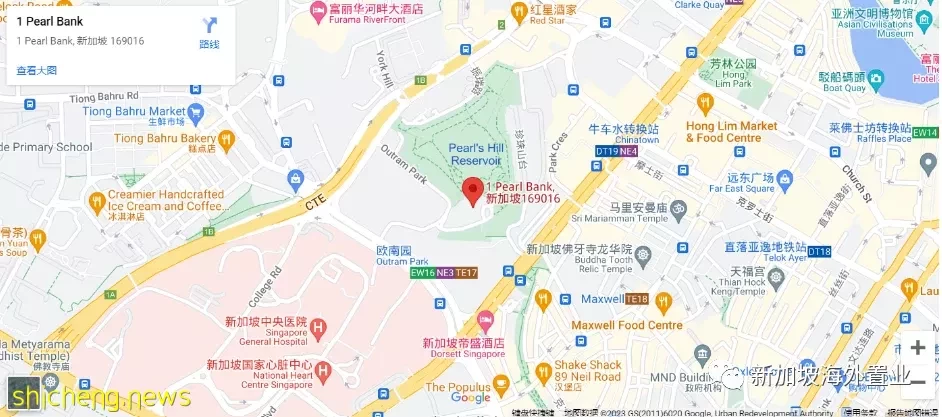The width and height of the screenshot is (942, 417).
Task: Tap the red 1 Pearl Bank pin
Action: click(x=472, y=190)
